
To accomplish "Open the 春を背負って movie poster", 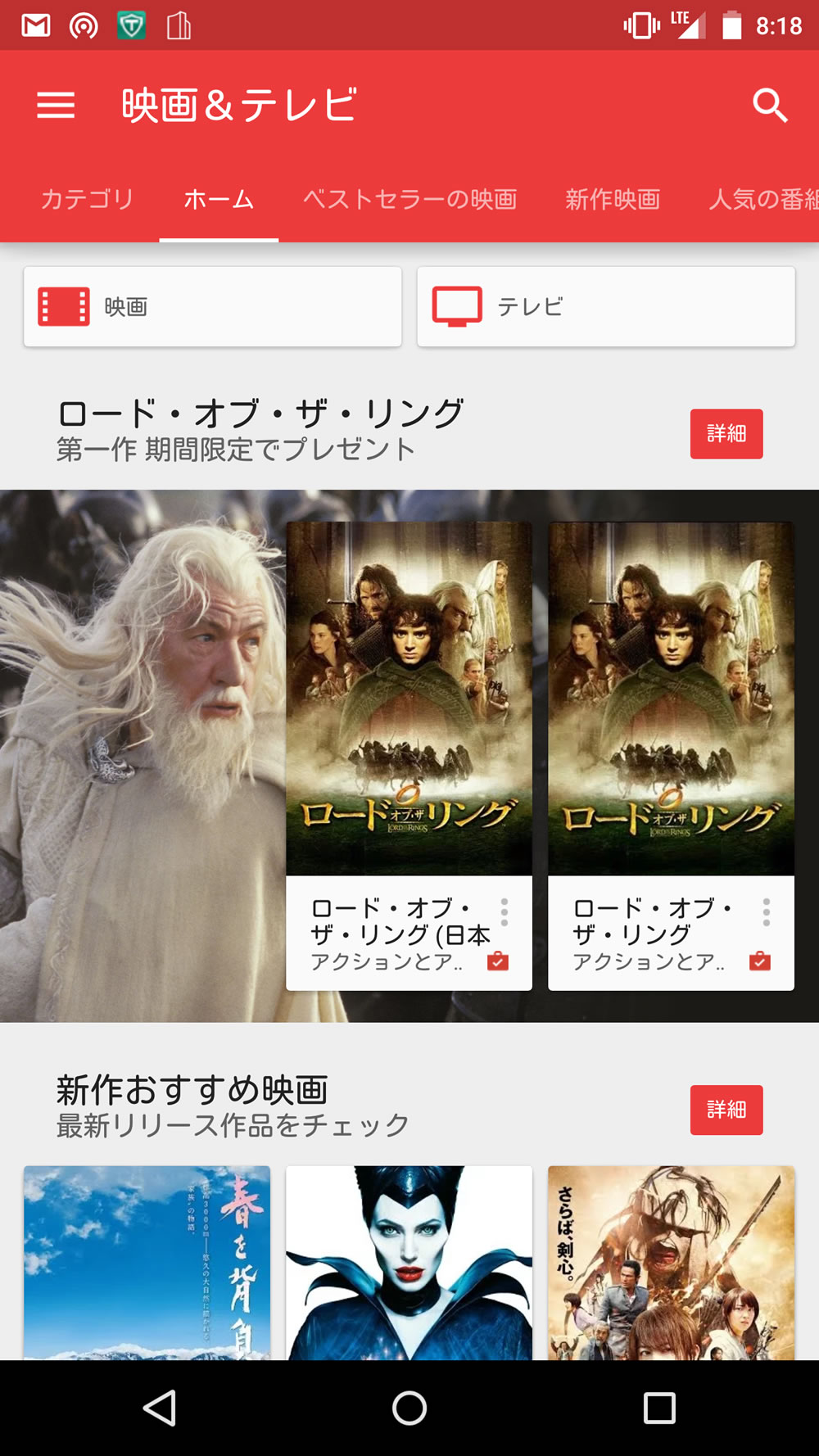I will pyautogui.click(x=147, y=1263).
